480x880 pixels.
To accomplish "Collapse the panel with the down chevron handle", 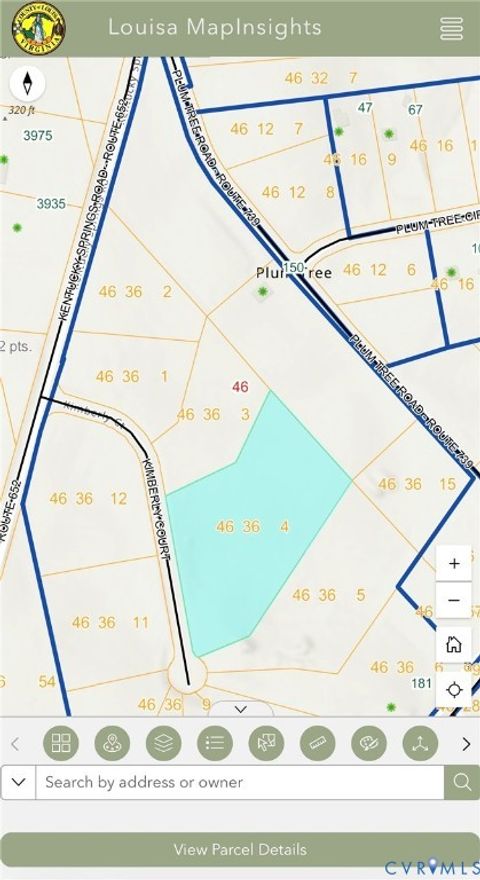I will 241,709.
